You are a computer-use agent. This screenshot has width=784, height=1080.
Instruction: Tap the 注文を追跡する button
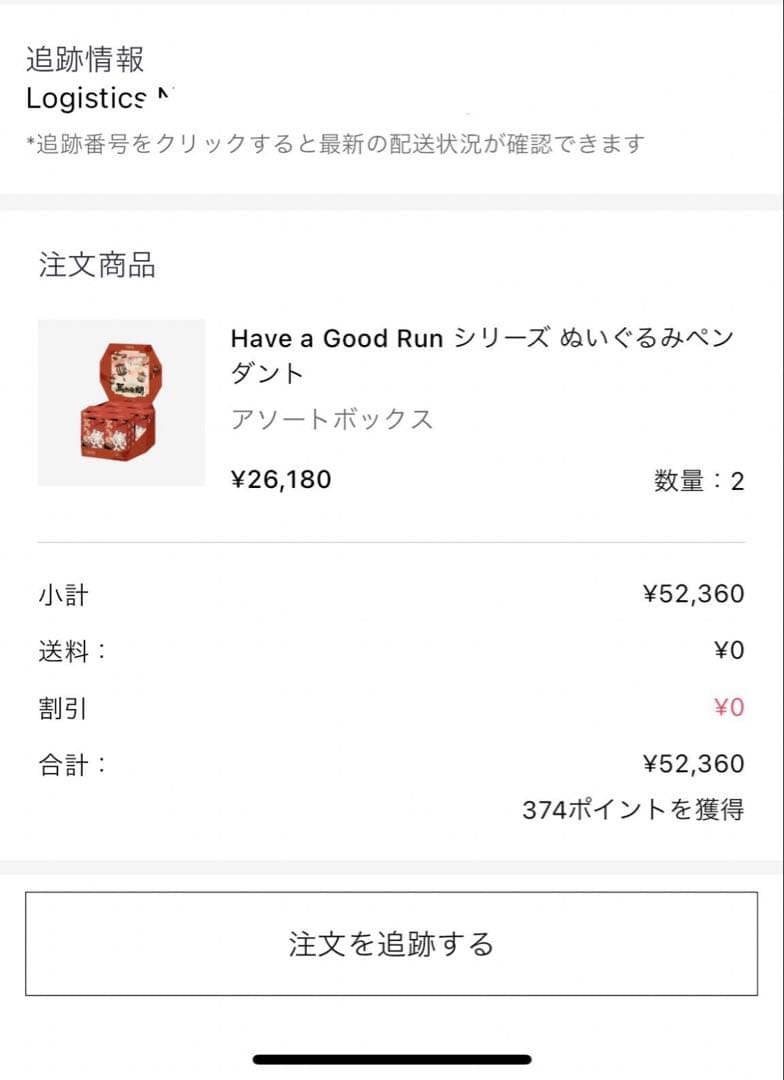[392, 941]
